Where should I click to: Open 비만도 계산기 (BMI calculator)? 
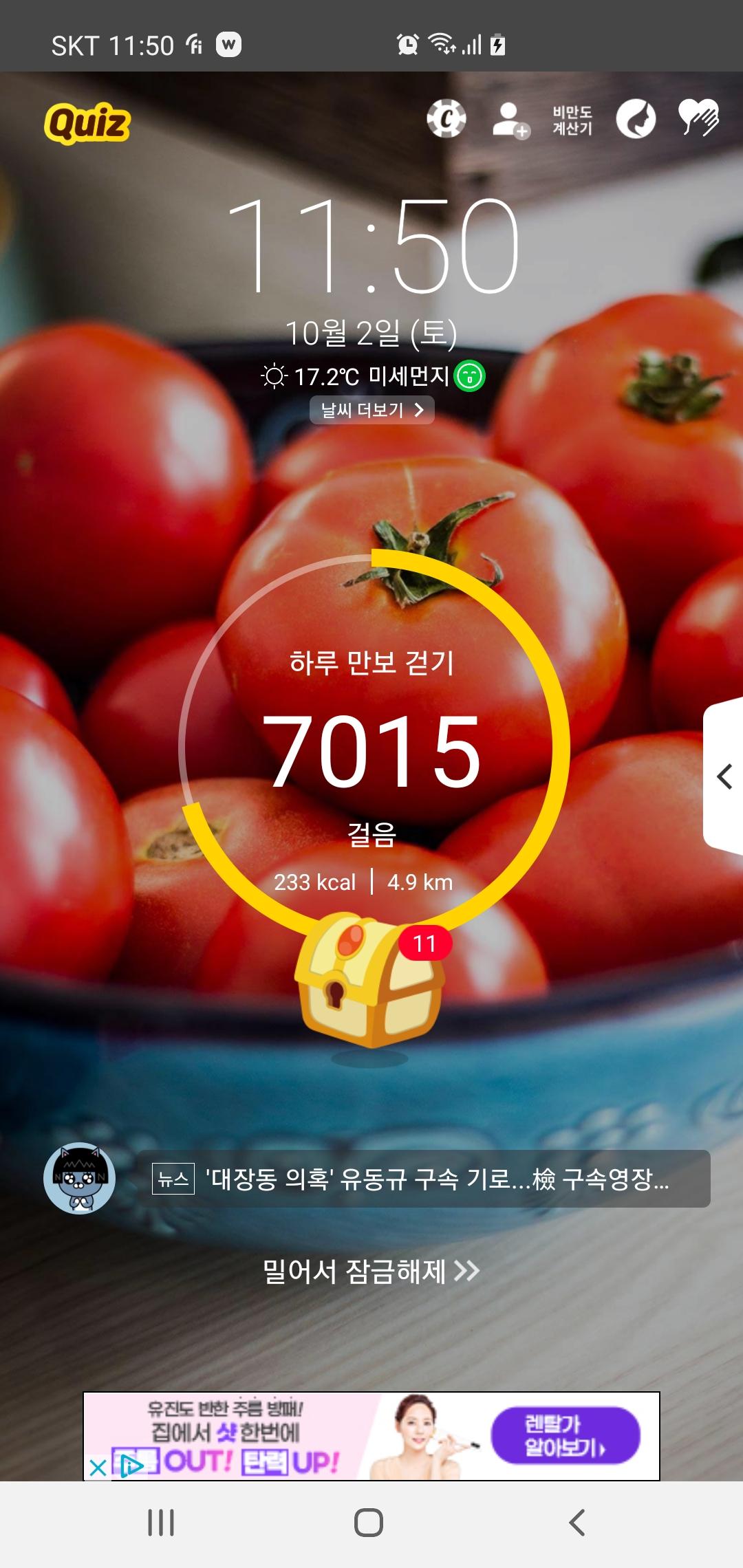(572, 120)
